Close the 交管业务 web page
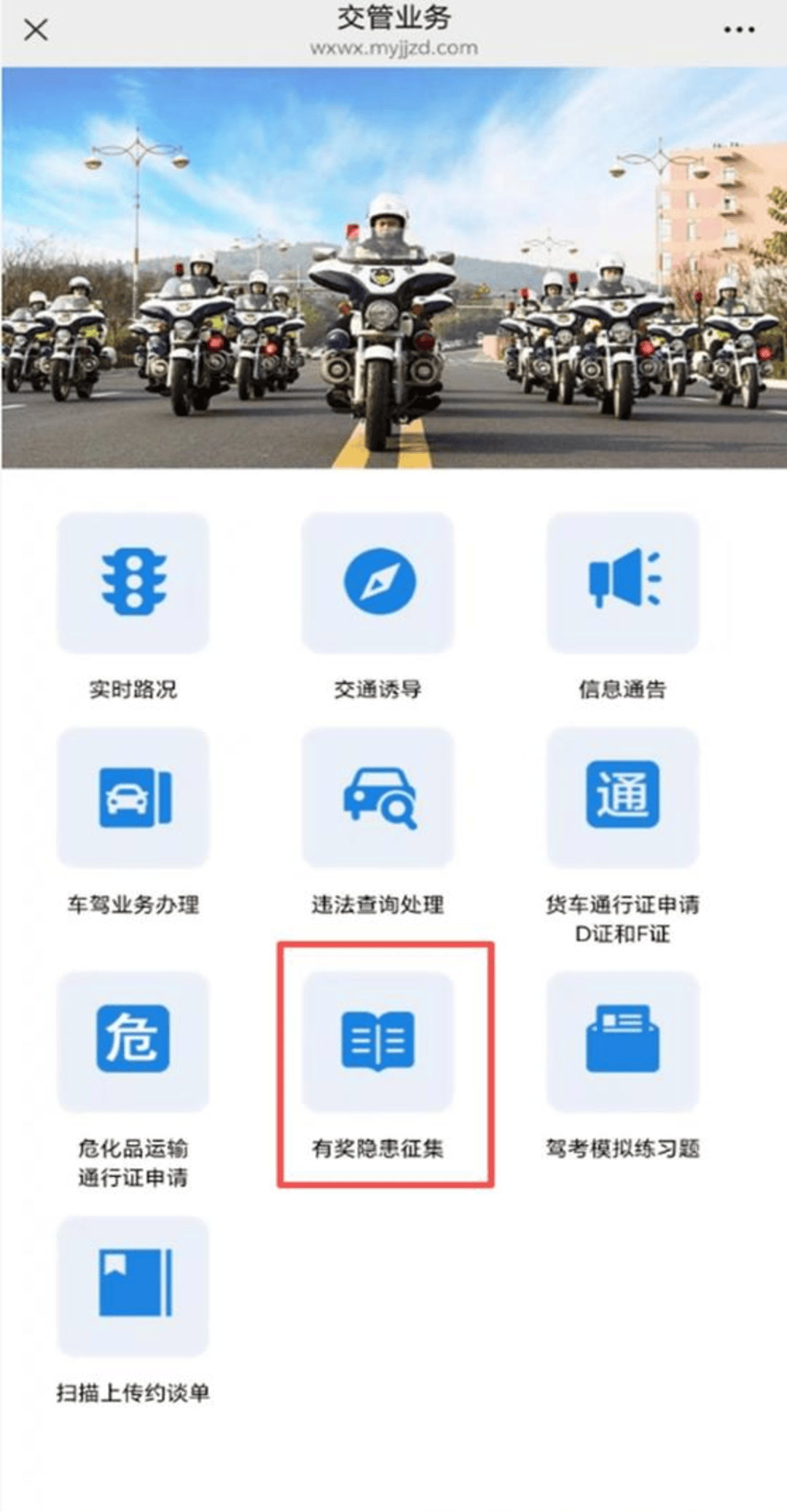Screen dimensions: 787x1512 pyautogui.click(x=35, y=30)
